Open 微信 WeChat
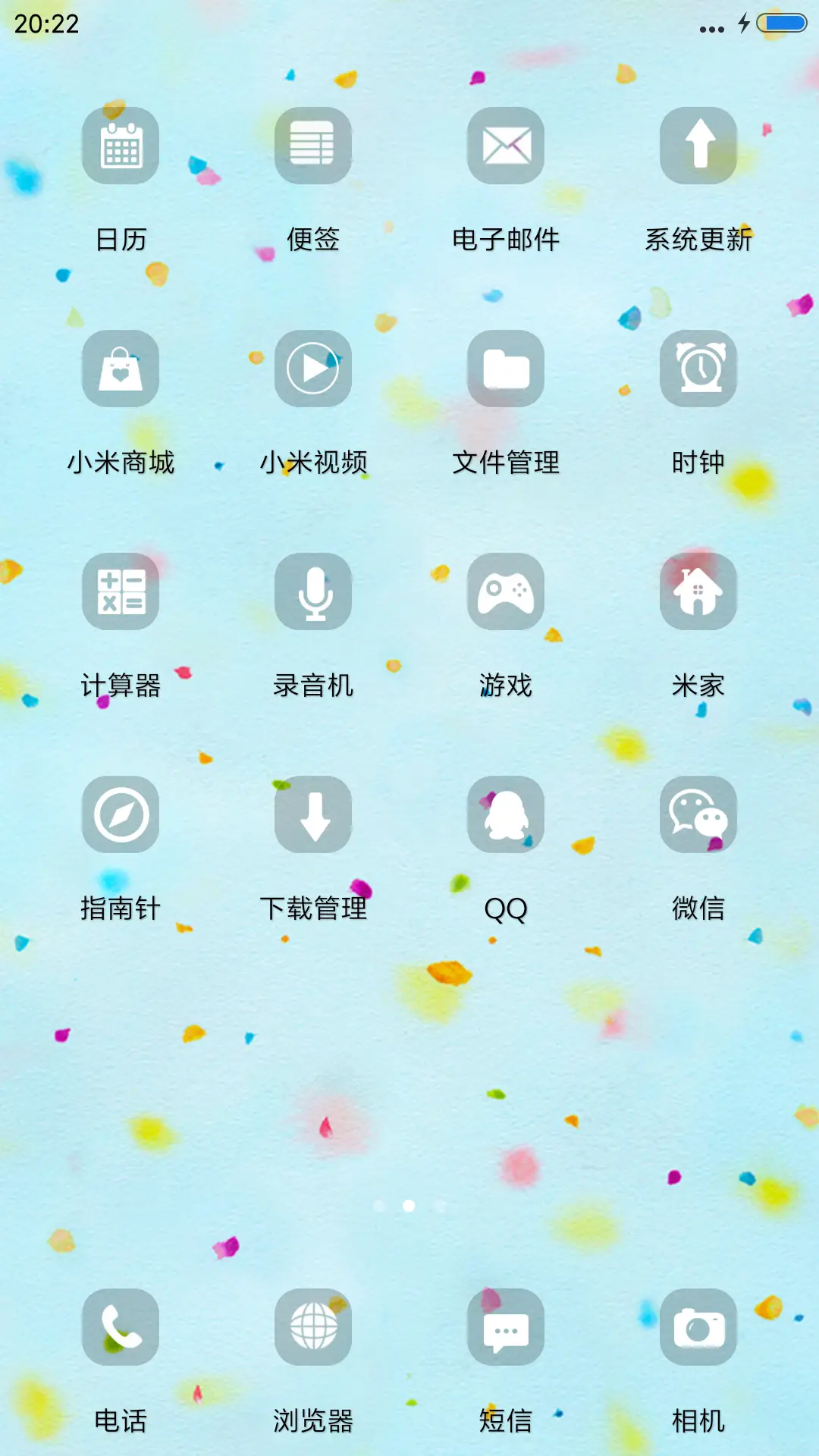 [698, 815]
